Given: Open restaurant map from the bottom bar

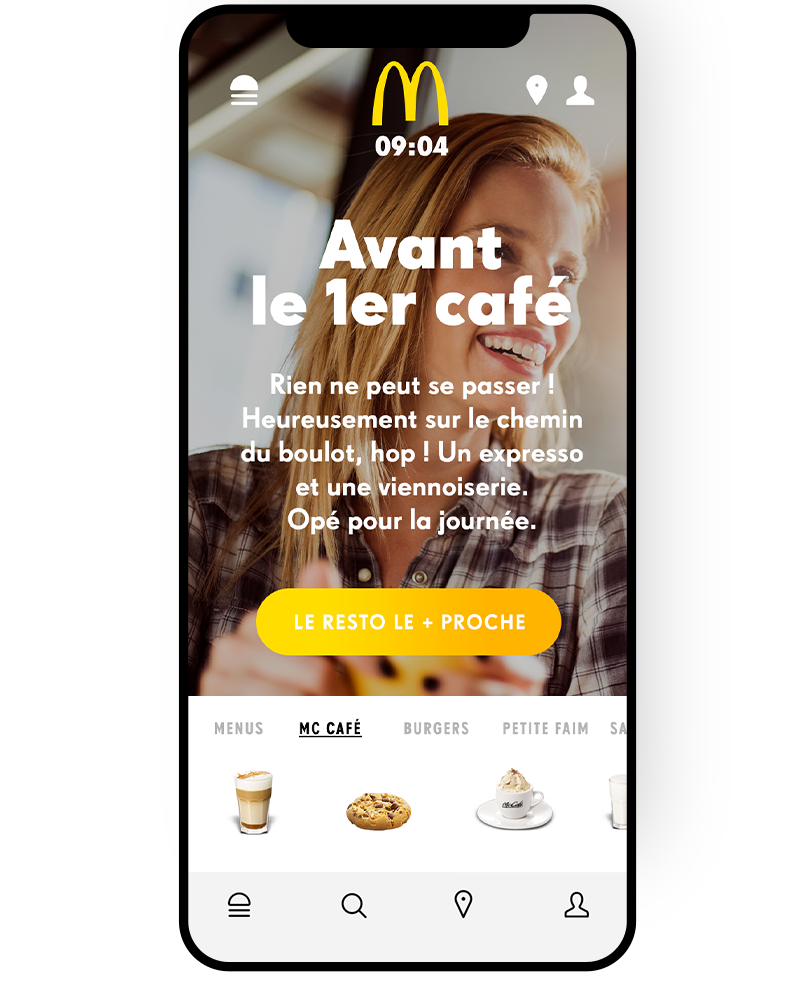Looking at the screenshot, I should (463, 906).
